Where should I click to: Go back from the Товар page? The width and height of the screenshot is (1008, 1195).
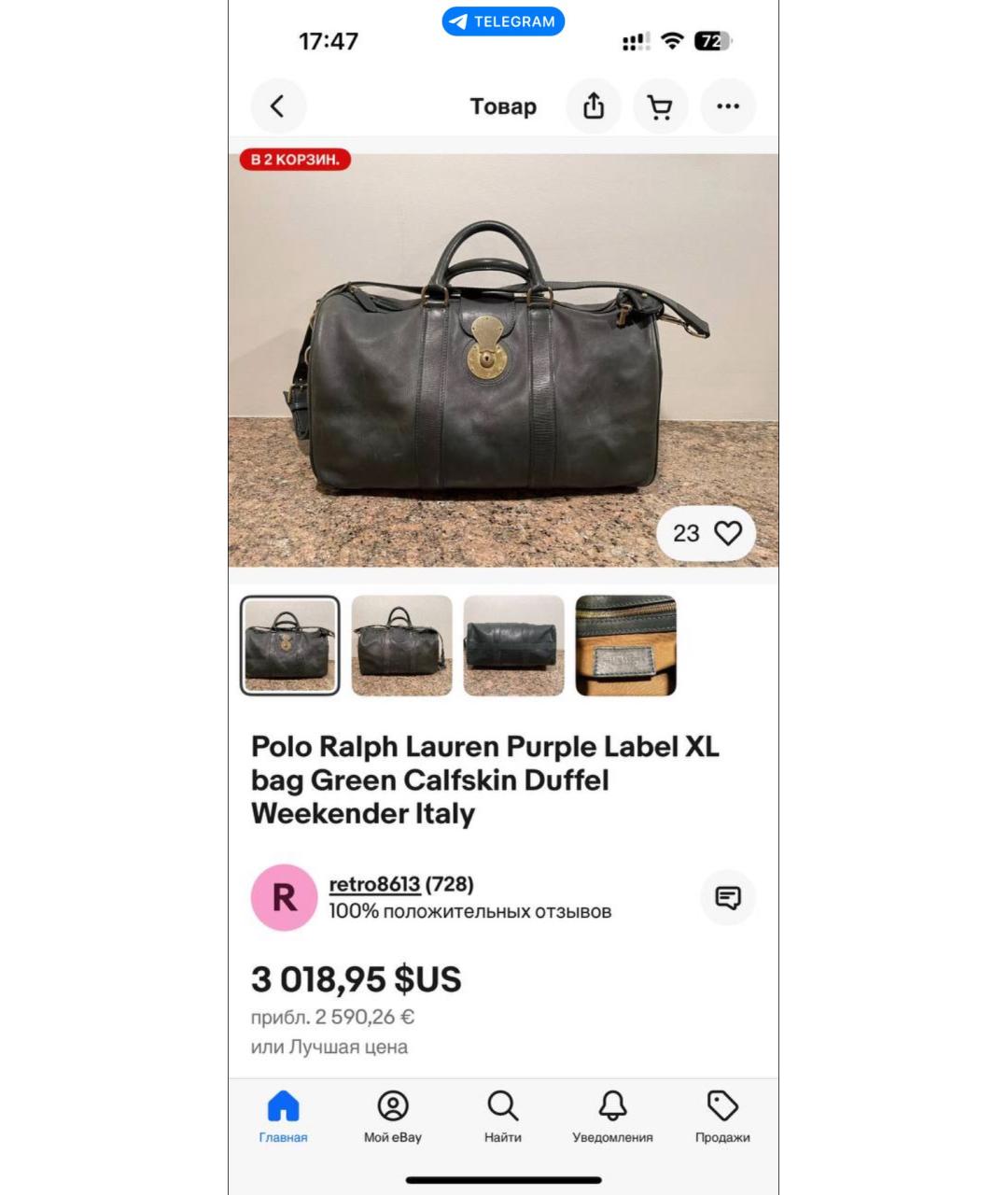point(278,106)
